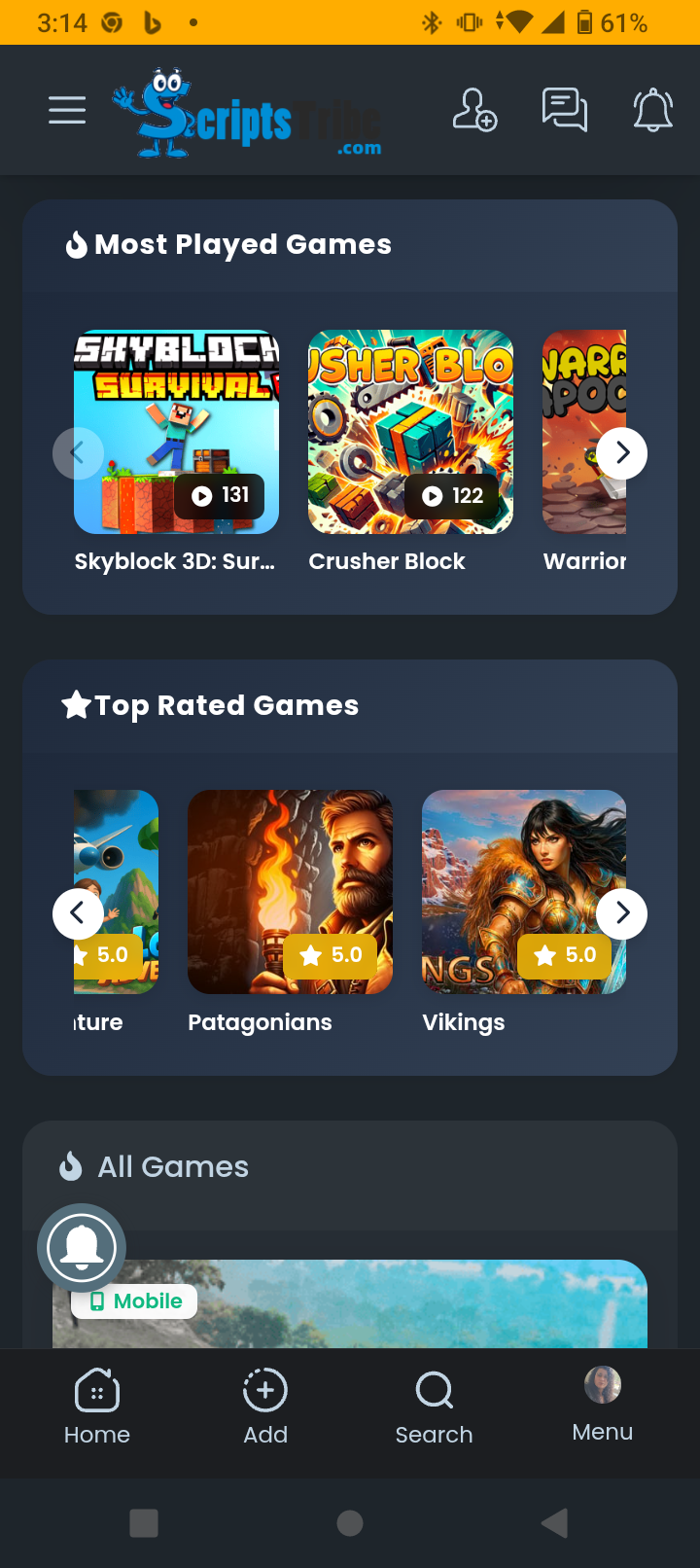Viewport: 700px width, 1568px height.
Task: Open the Crusher Block game
Action: 410,432
